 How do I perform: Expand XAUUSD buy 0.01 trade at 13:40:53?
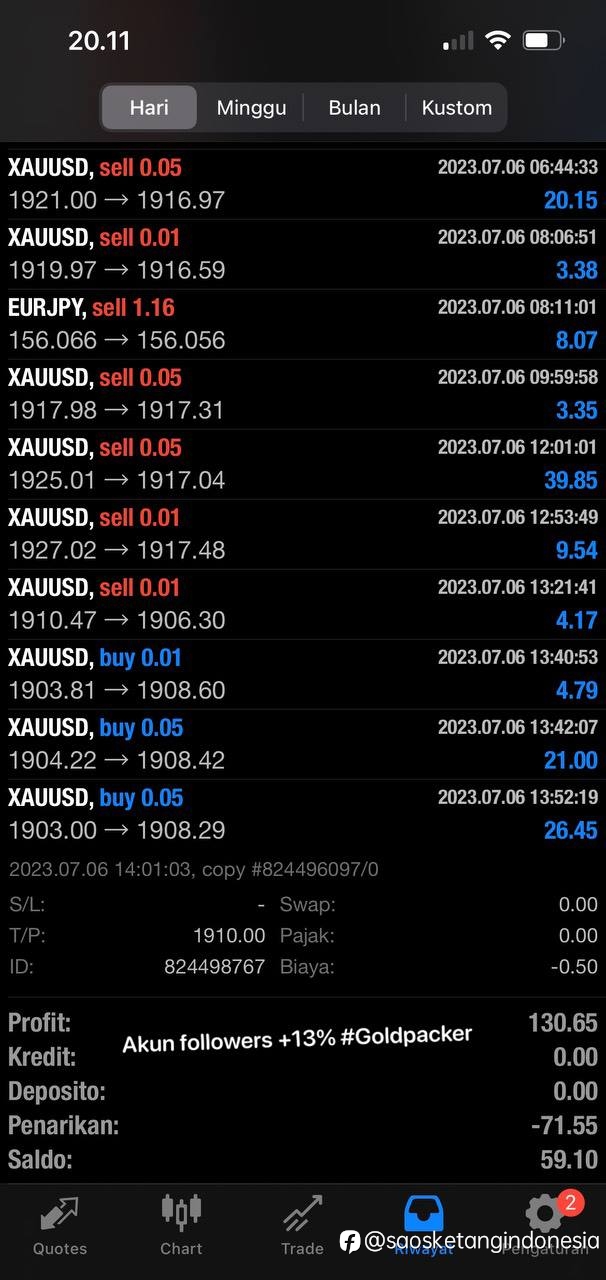303,674
